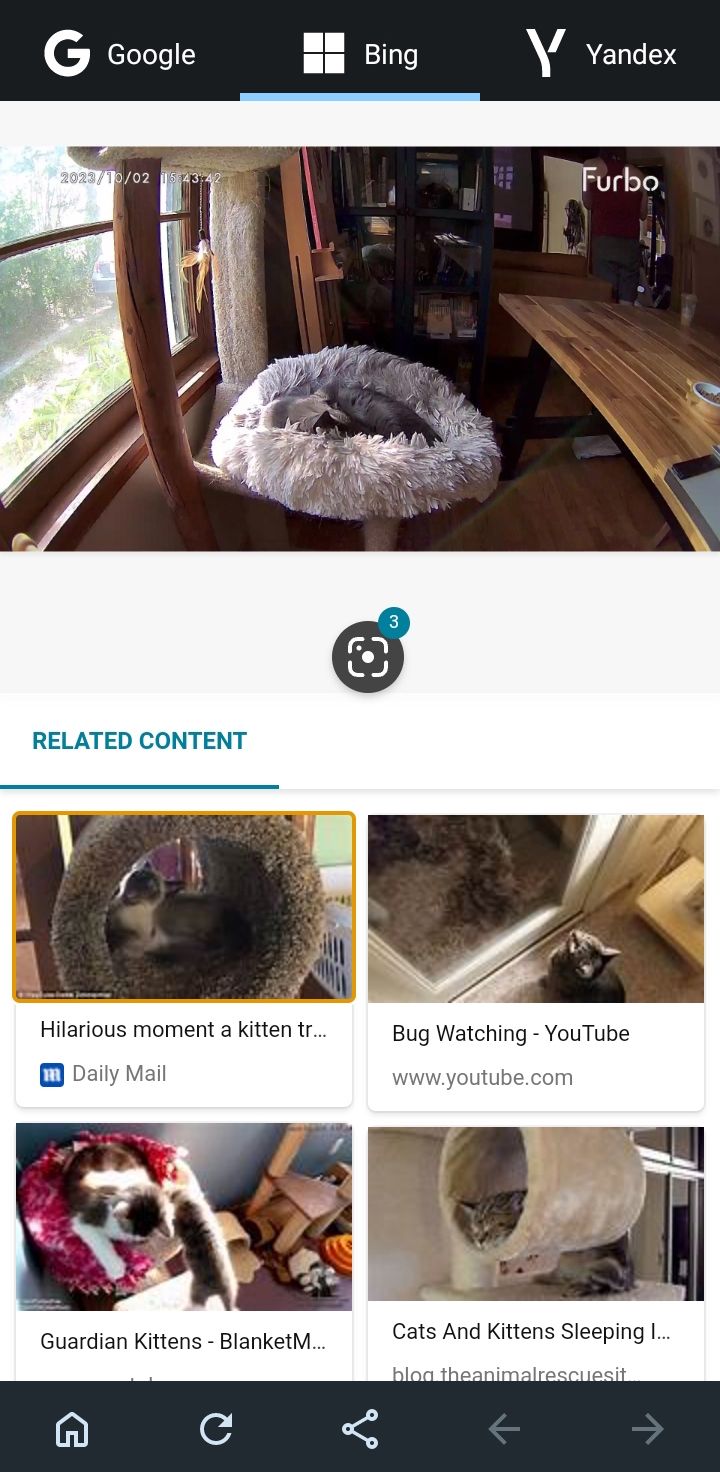Switch to the Yandex tab
720x1472 pixels.
[x=600, y=53]
